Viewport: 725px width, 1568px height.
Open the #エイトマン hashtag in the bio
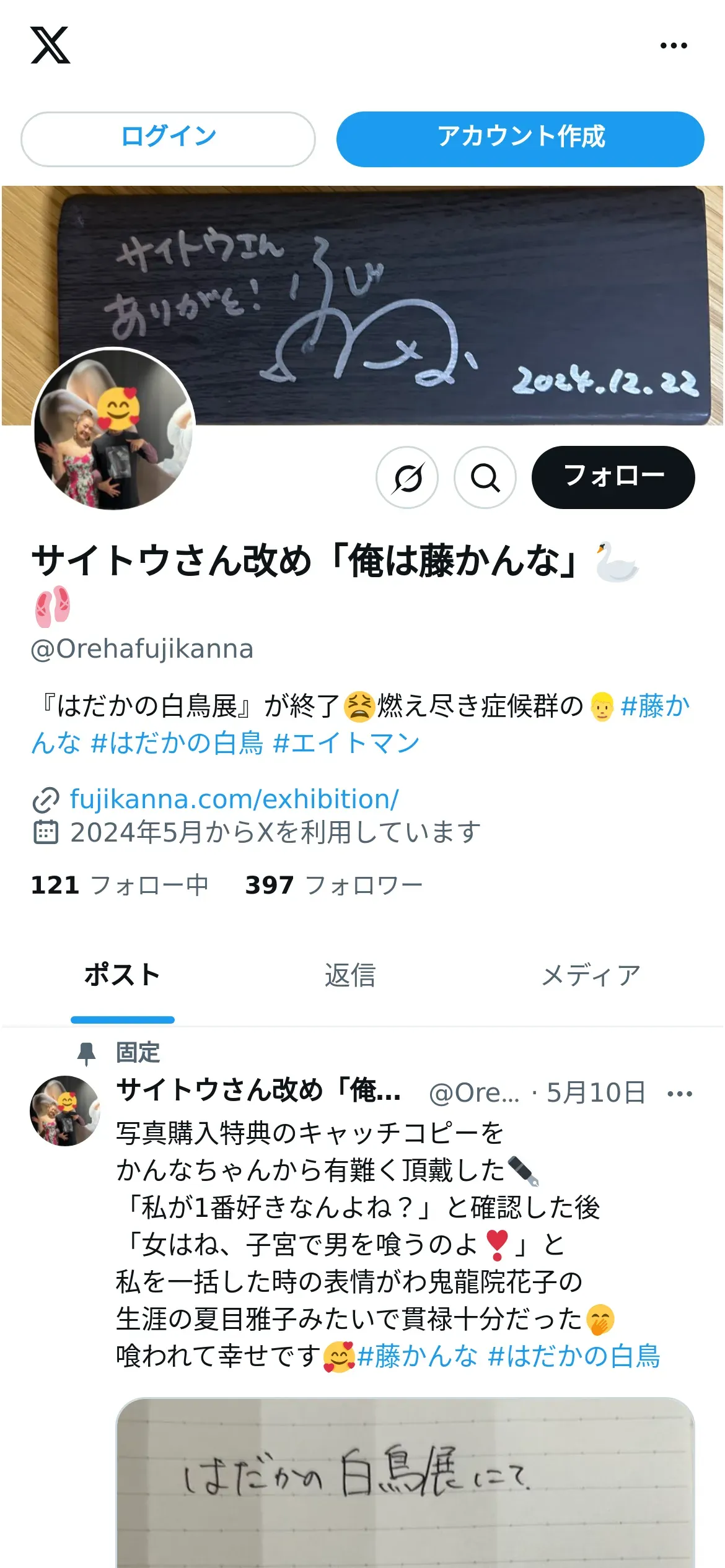point(346,743)
